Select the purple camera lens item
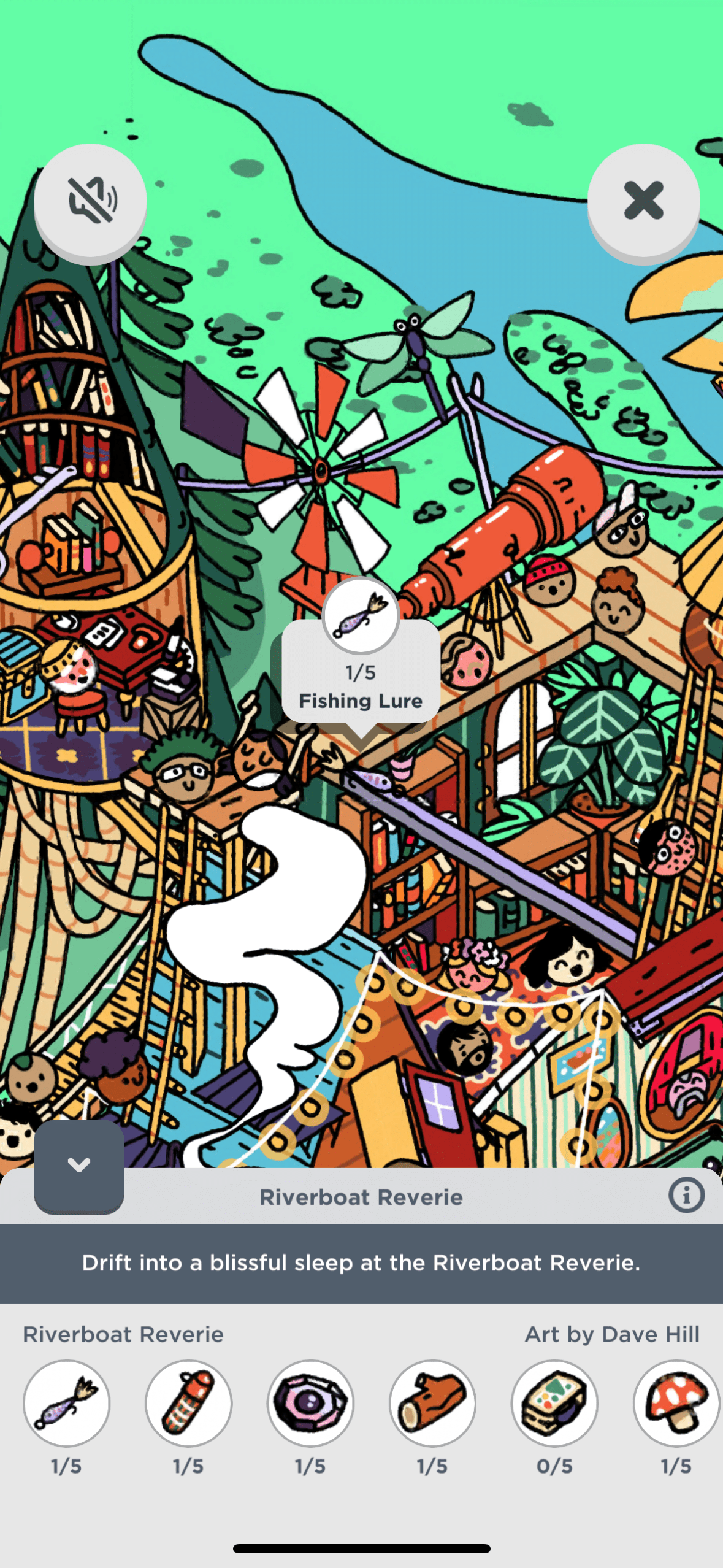Image resolution: width=723 pixels, height=1568 pixels. (x=310, y=1403)
